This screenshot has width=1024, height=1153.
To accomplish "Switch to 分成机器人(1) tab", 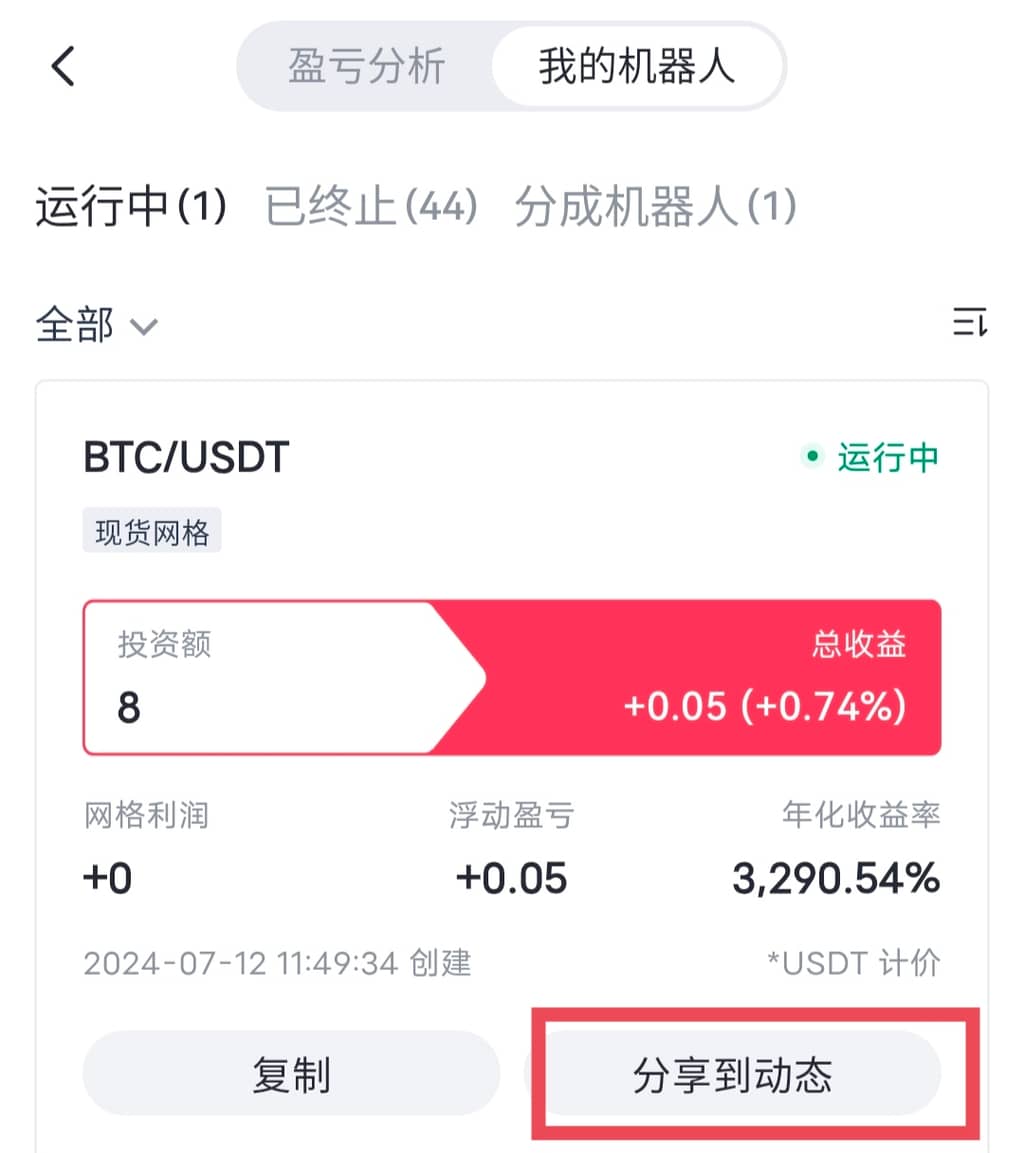I will tap(655, 208).
